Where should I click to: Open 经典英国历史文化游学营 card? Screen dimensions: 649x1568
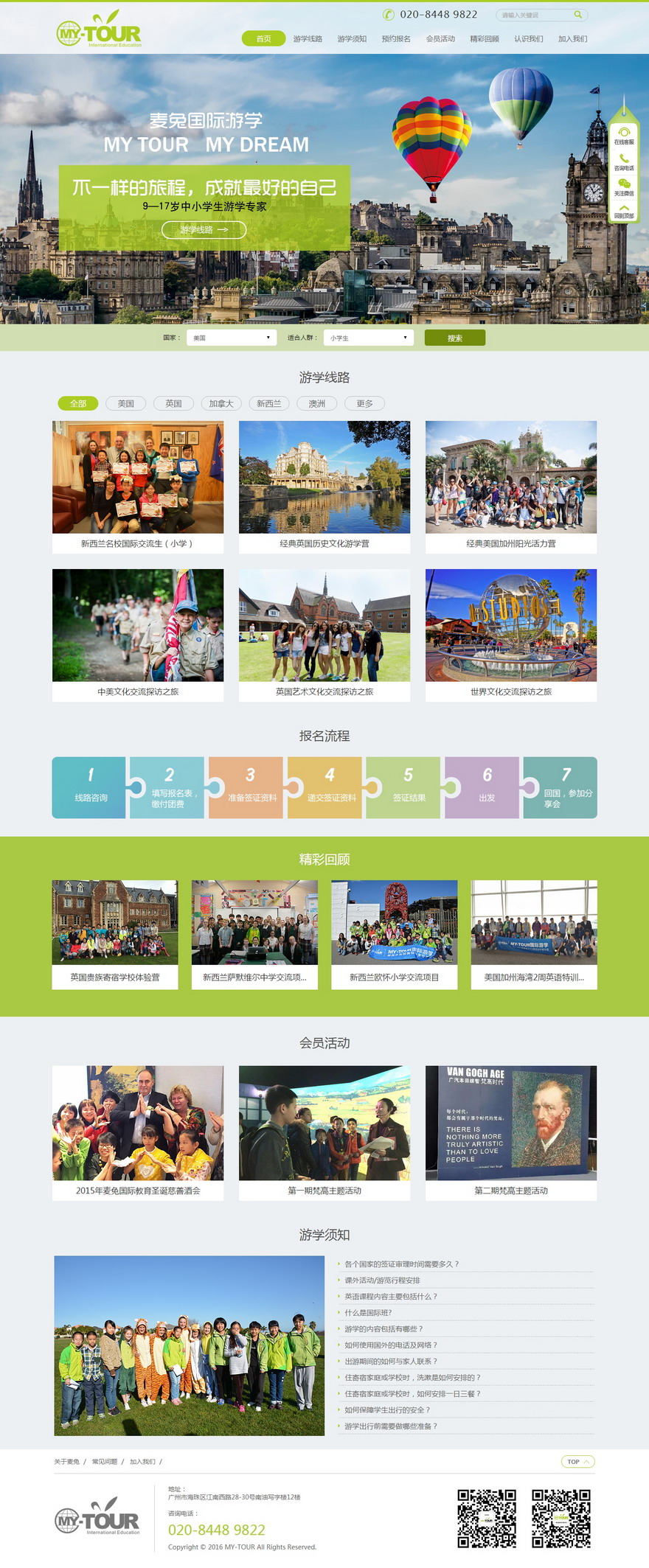324,487
